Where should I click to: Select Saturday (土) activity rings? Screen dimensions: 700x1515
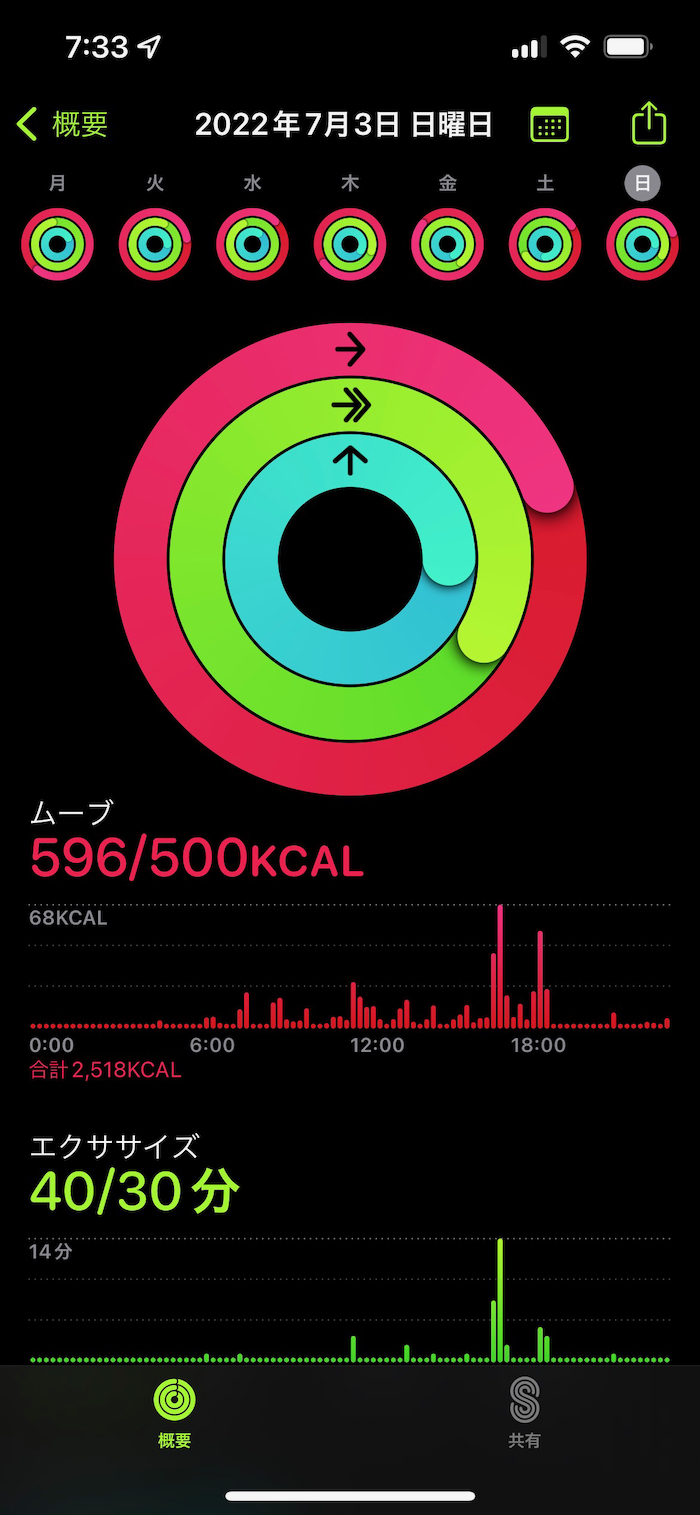[545, 243]
